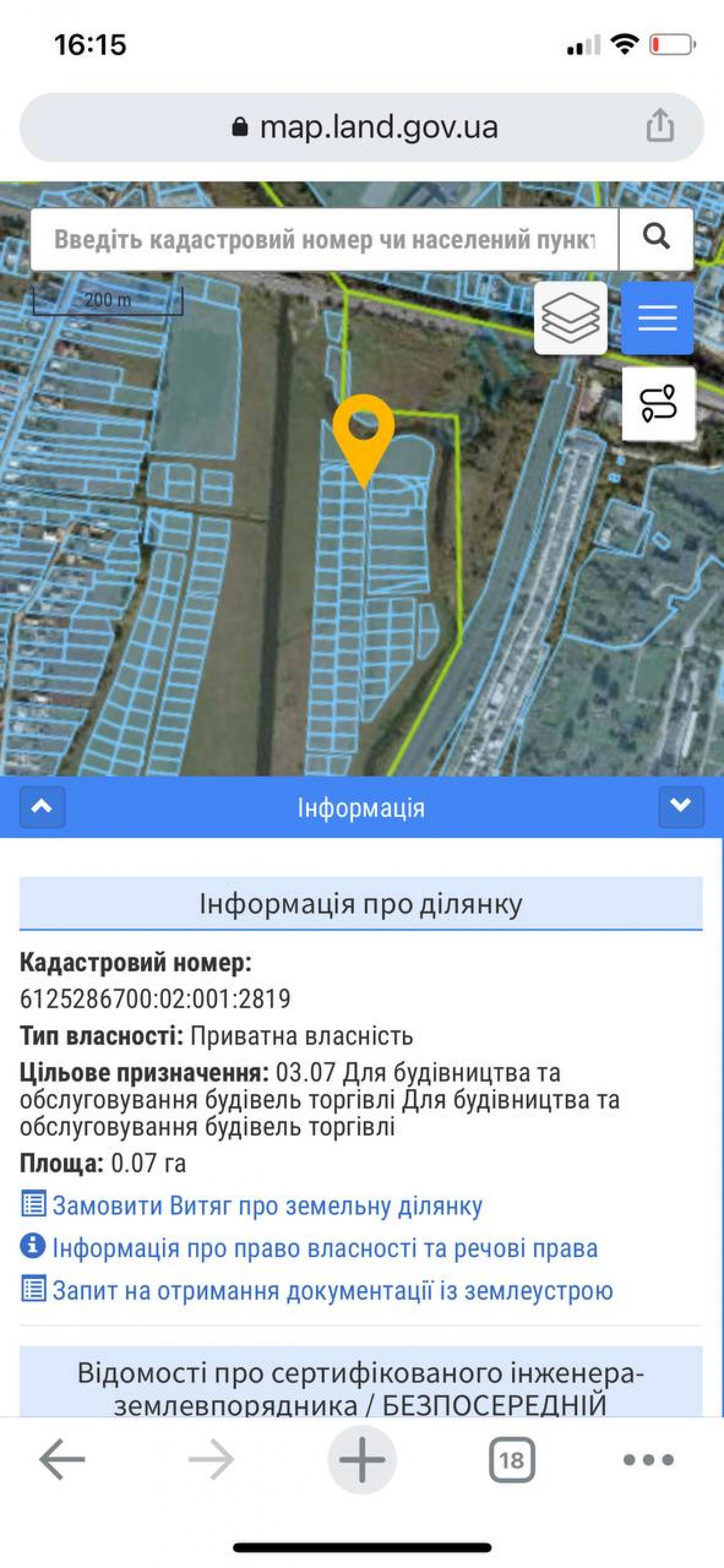Open Інформація про право власності та речові права
Image resolution: width=724 pixels, height=1568 pixels.
(325, 1248)
